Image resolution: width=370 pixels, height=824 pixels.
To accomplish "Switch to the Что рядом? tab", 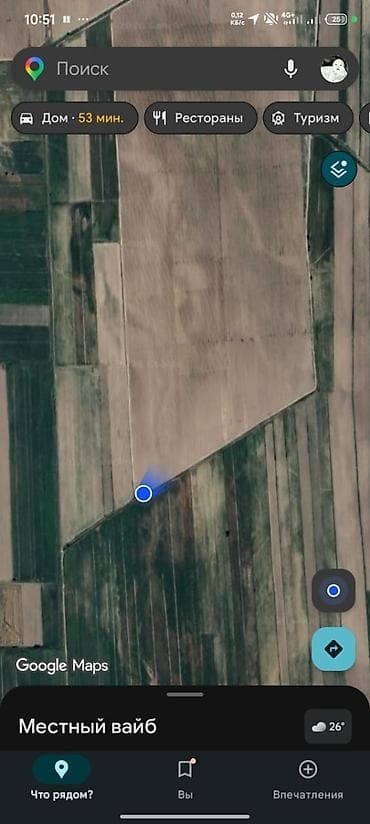I will (x=61, y=779).
